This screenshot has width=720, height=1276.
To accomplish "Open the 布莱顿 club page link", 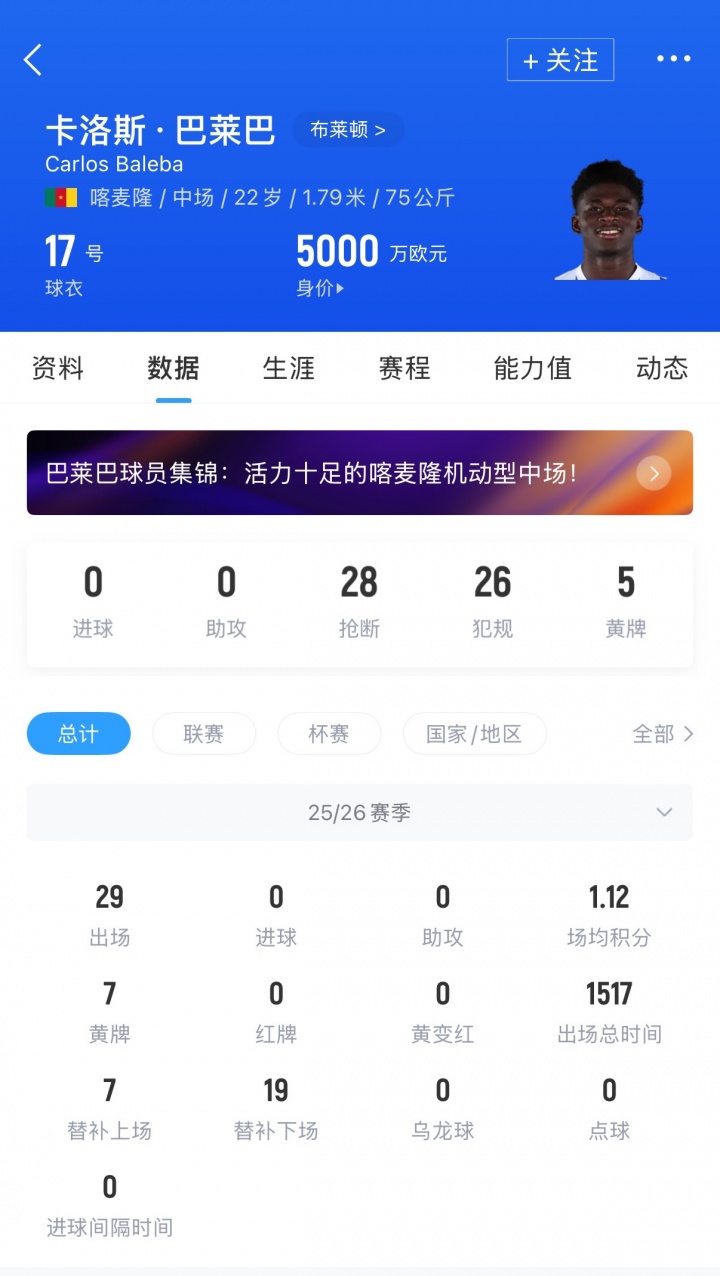I will click(x=347, y=130).
